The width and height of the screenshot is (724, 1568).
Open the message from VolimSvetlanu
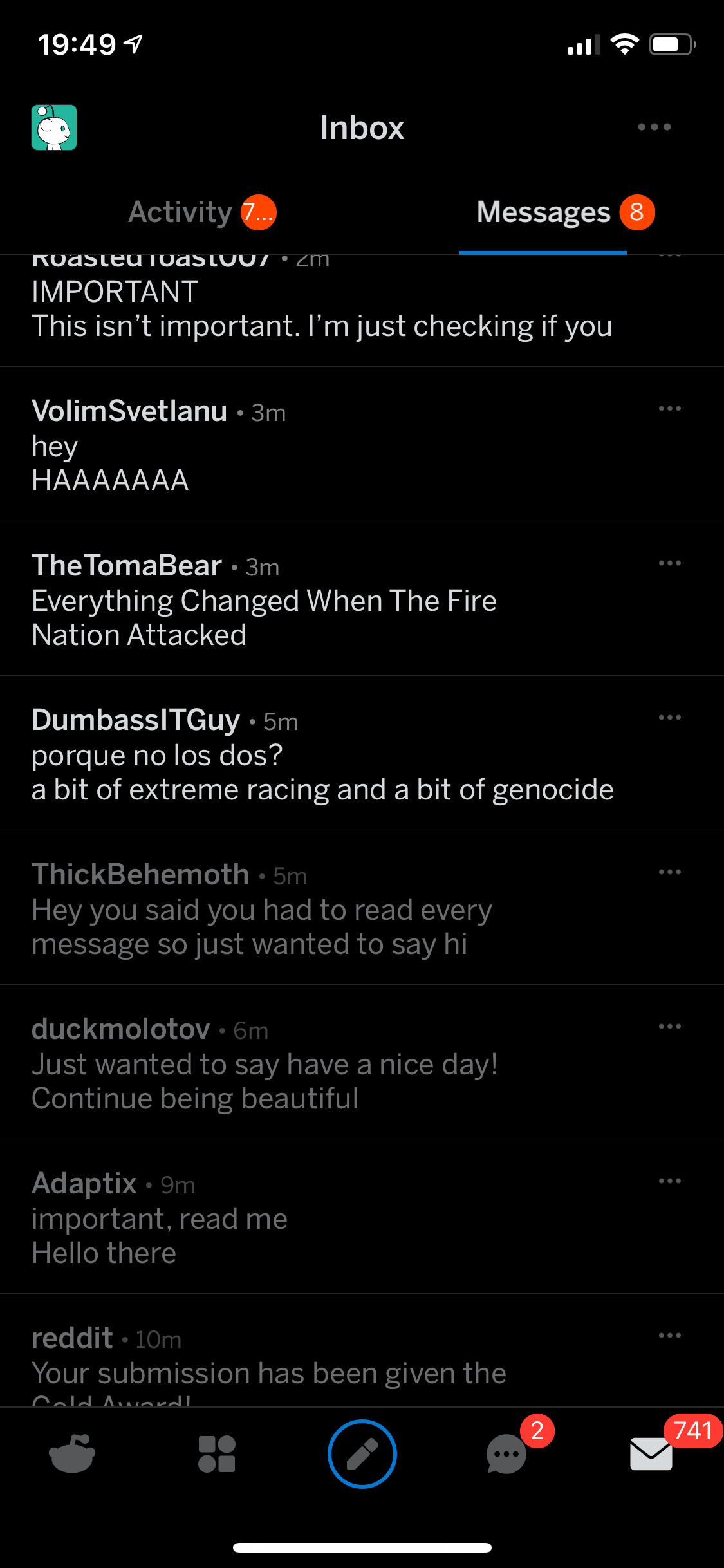(x=362, y=444)
